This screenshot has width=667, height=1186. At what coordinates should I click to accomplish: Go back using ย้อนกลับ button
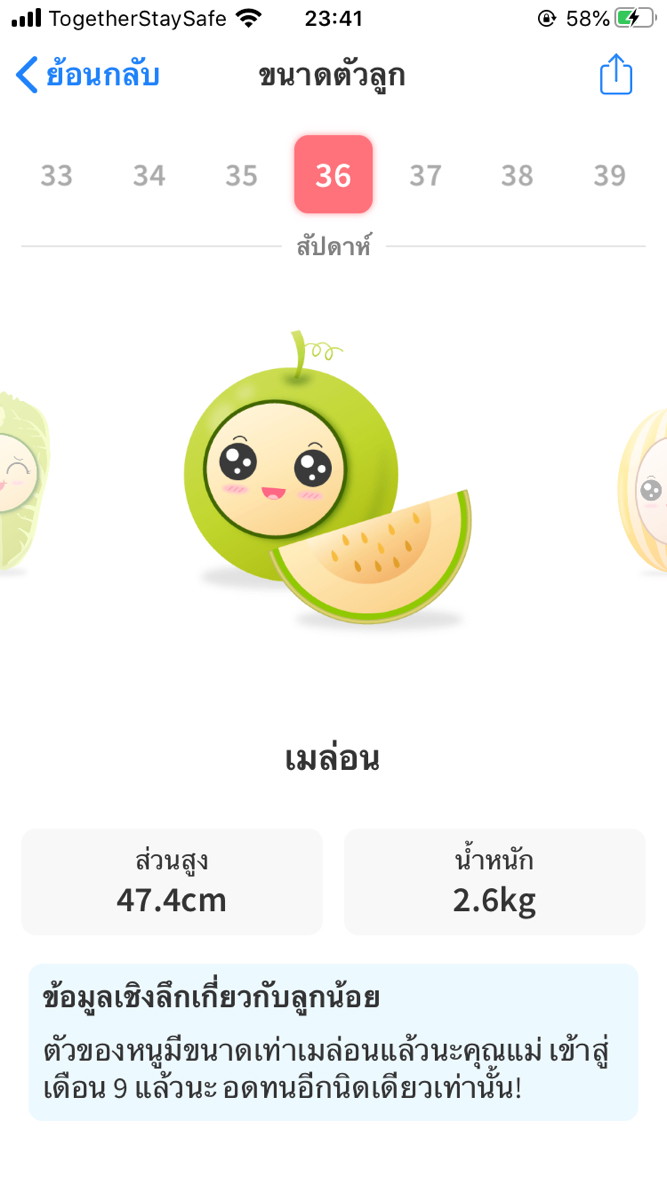click(88, 75)
